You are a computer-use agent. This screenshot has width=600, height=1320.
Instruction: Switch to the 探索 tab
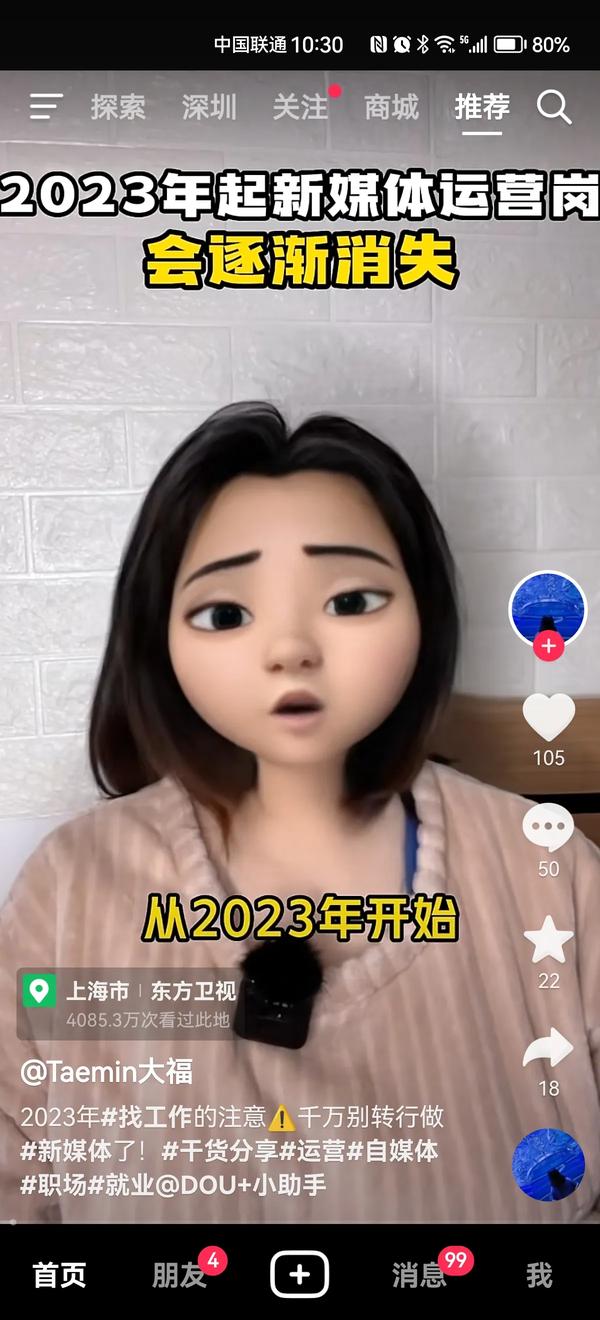tap(118, 107)
